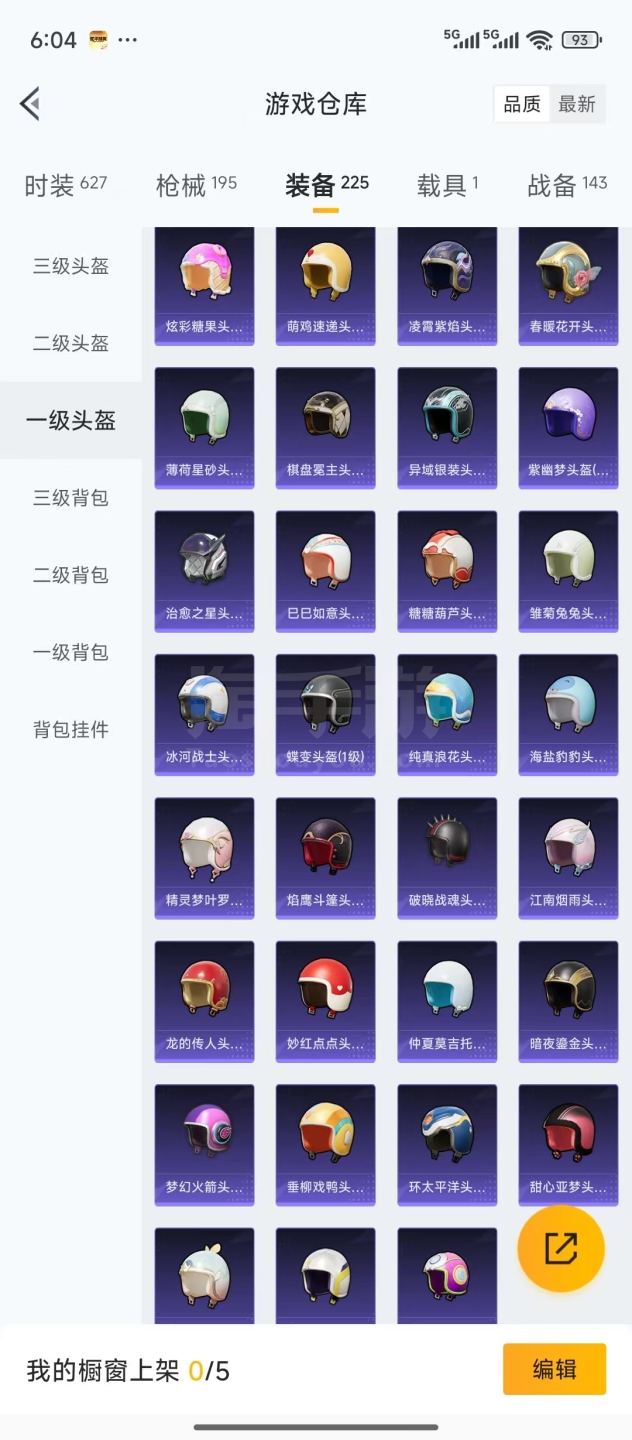Image resolution: width=632 pixels, height=1440 pixels.
Task: Show 一级背包 items
Action: (x=71, y=652)
